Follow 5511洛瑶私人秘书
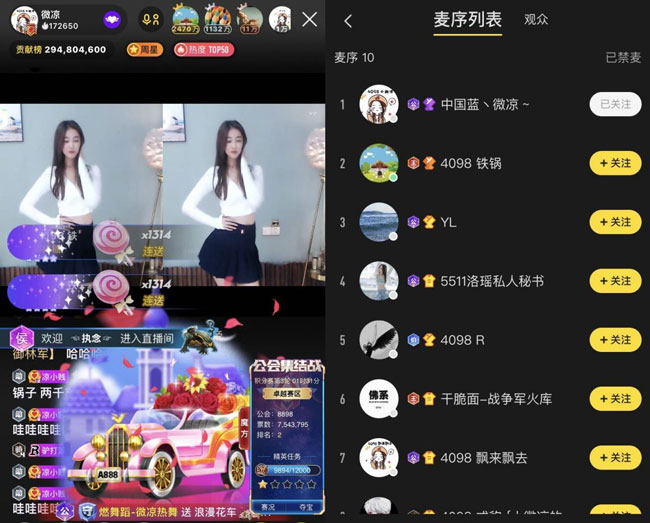The image size is (650, 523). click(615, 281)
